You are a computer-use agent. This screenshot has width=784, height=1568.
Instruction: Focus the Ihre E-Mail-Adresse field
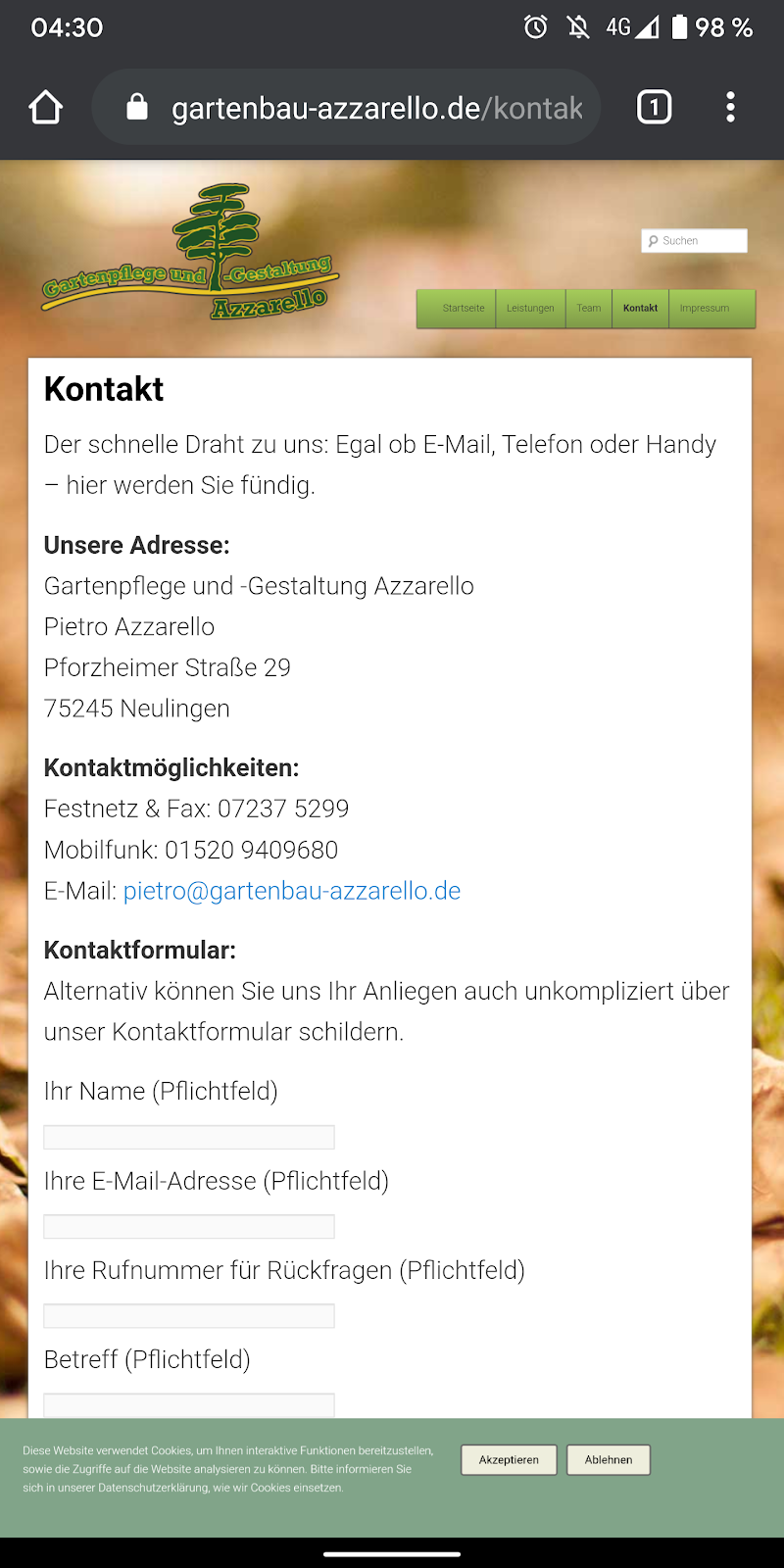189,1226
